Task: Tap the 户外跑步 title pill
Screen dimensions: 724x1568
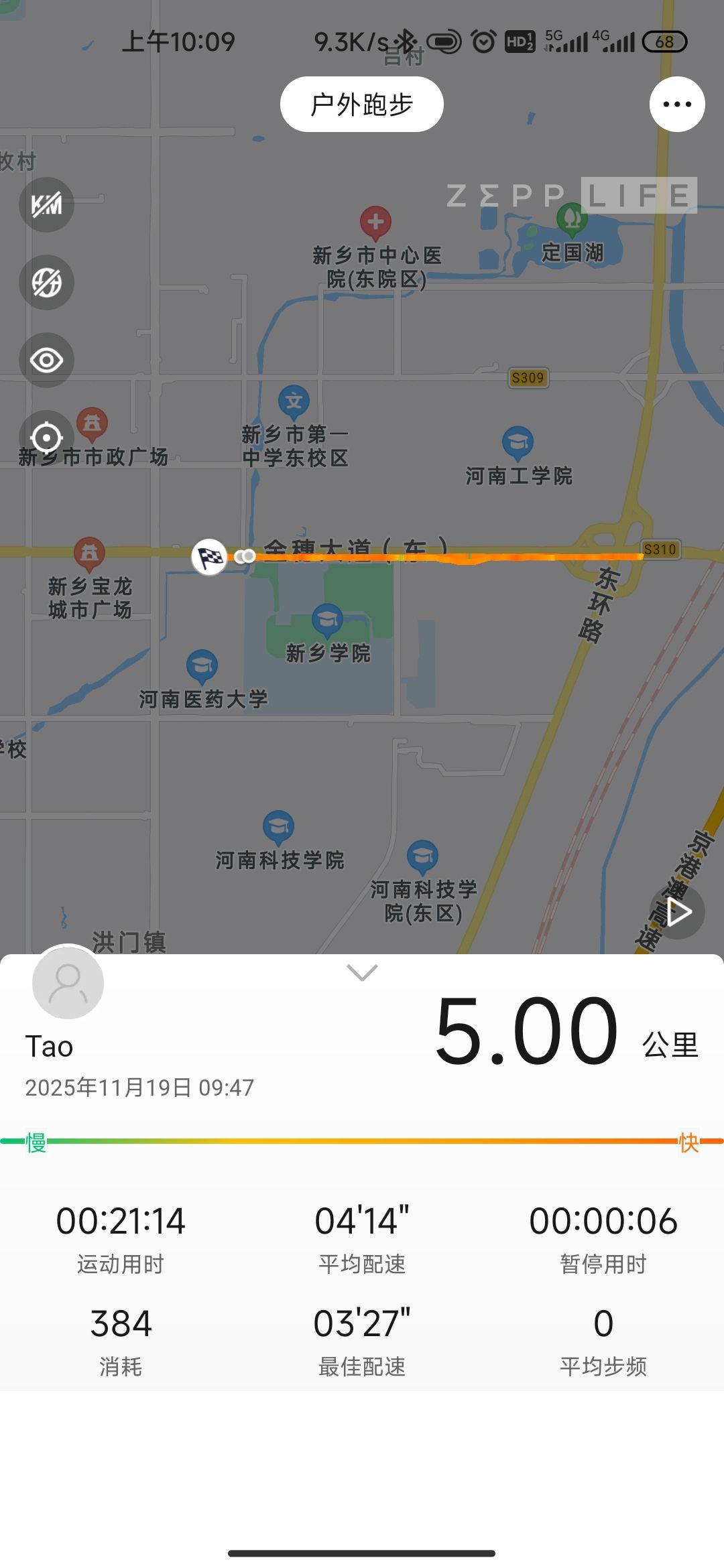Action: click(361, 105)
